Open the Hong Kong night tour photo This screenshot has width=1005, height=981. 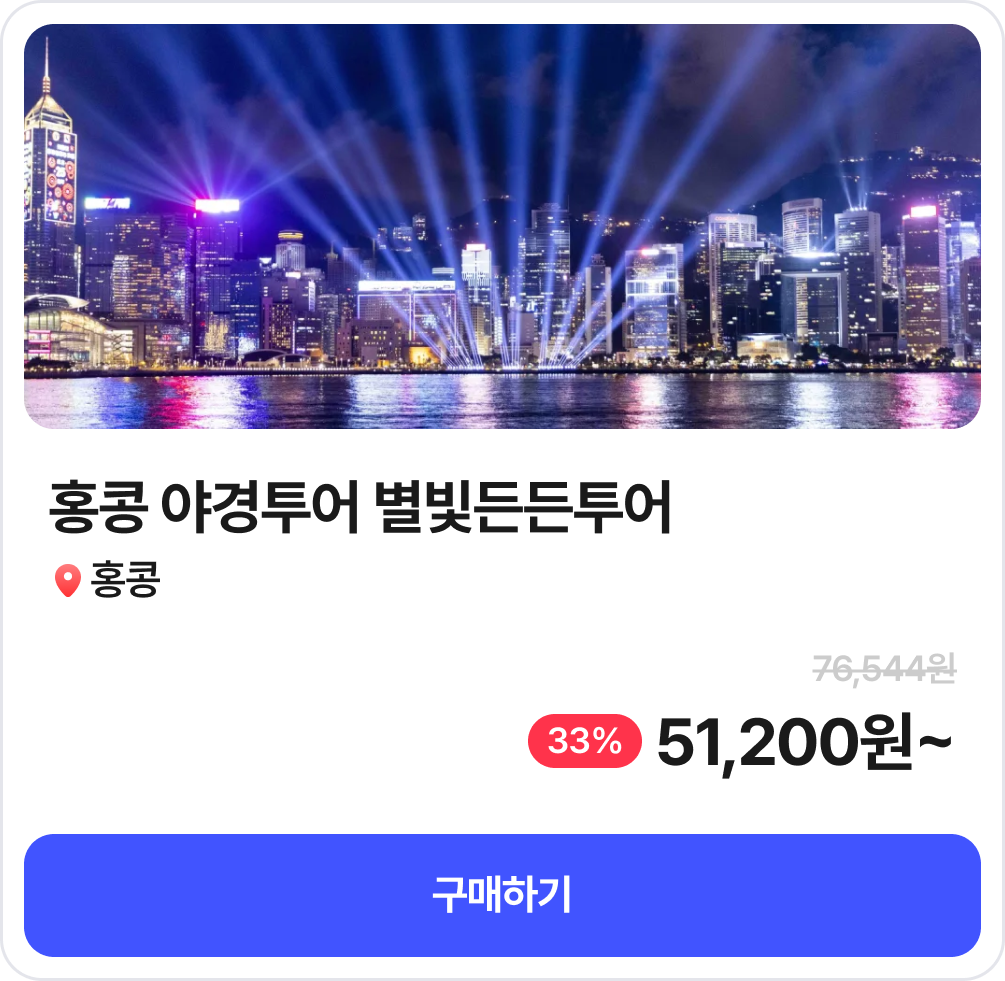point(502,227)
